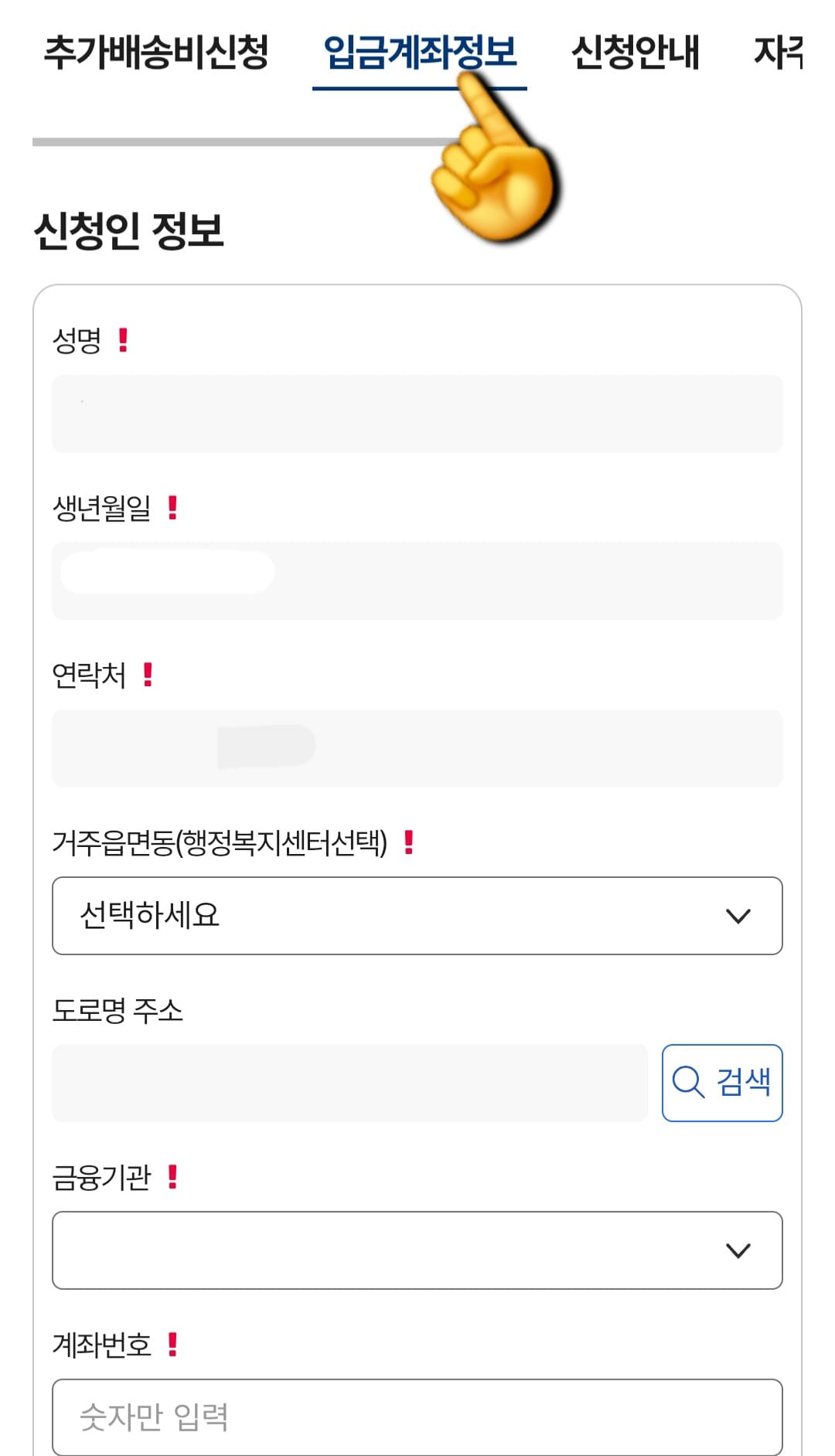Open the 거주읍면동 행정복지센터 dropdown
Image resolution: width=835 pixels, height=1456 pixels.
coord(417,916)
